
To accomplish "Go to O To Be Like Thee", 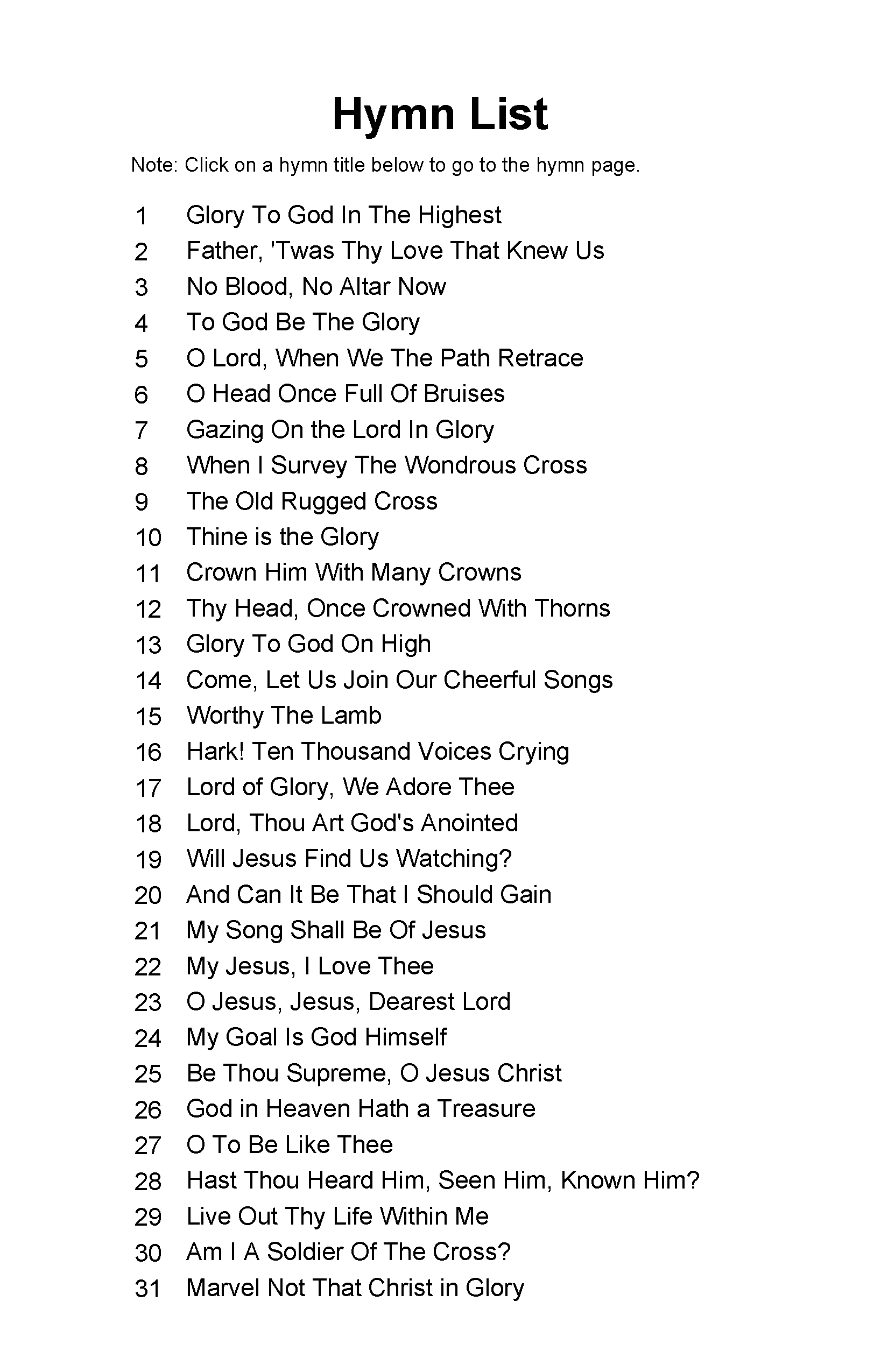I will (x=290, y=1145).
